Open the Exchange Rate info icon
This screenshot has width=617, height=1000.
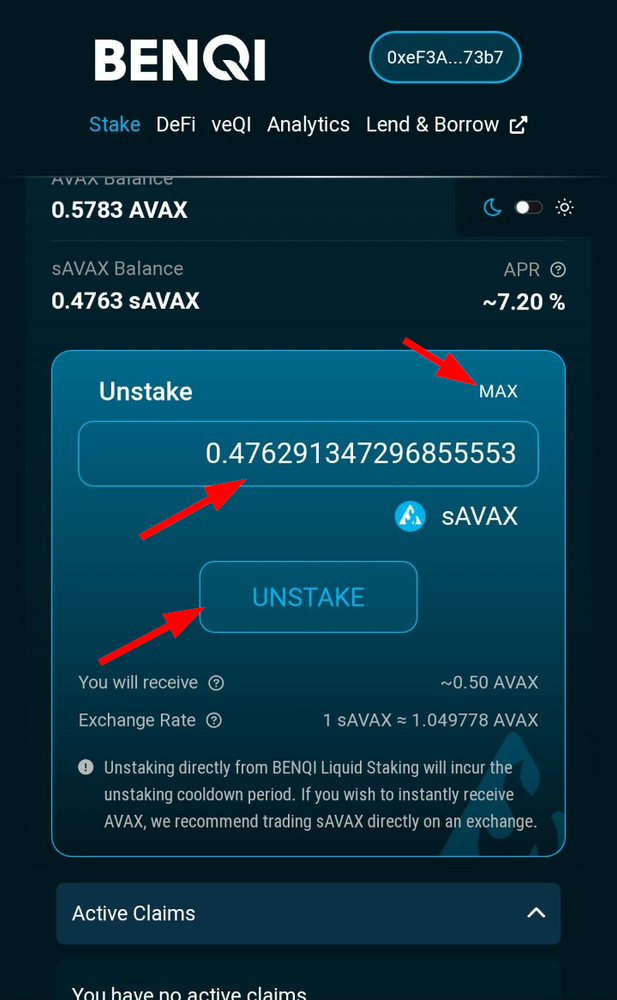click(214, 720)
